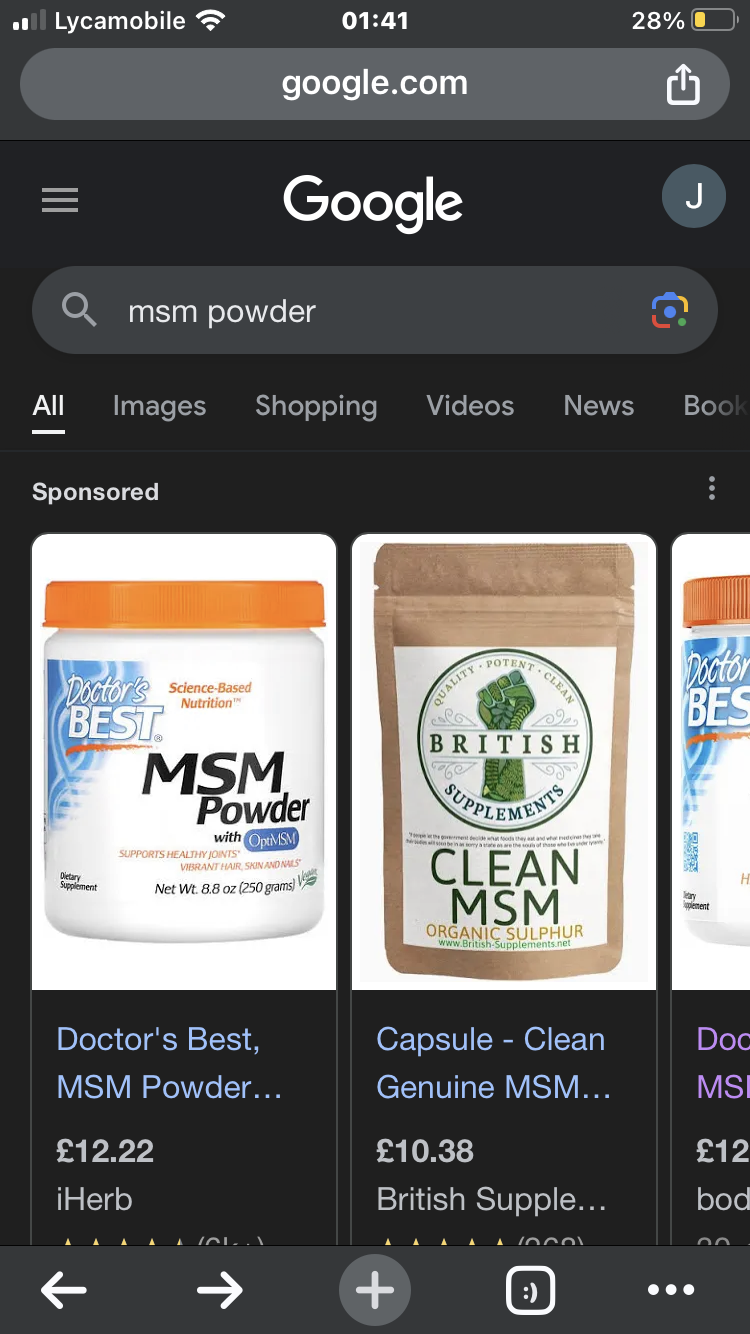Switch to the Videos tab
Screen dimensions: 750x1334
click(470, 406)
